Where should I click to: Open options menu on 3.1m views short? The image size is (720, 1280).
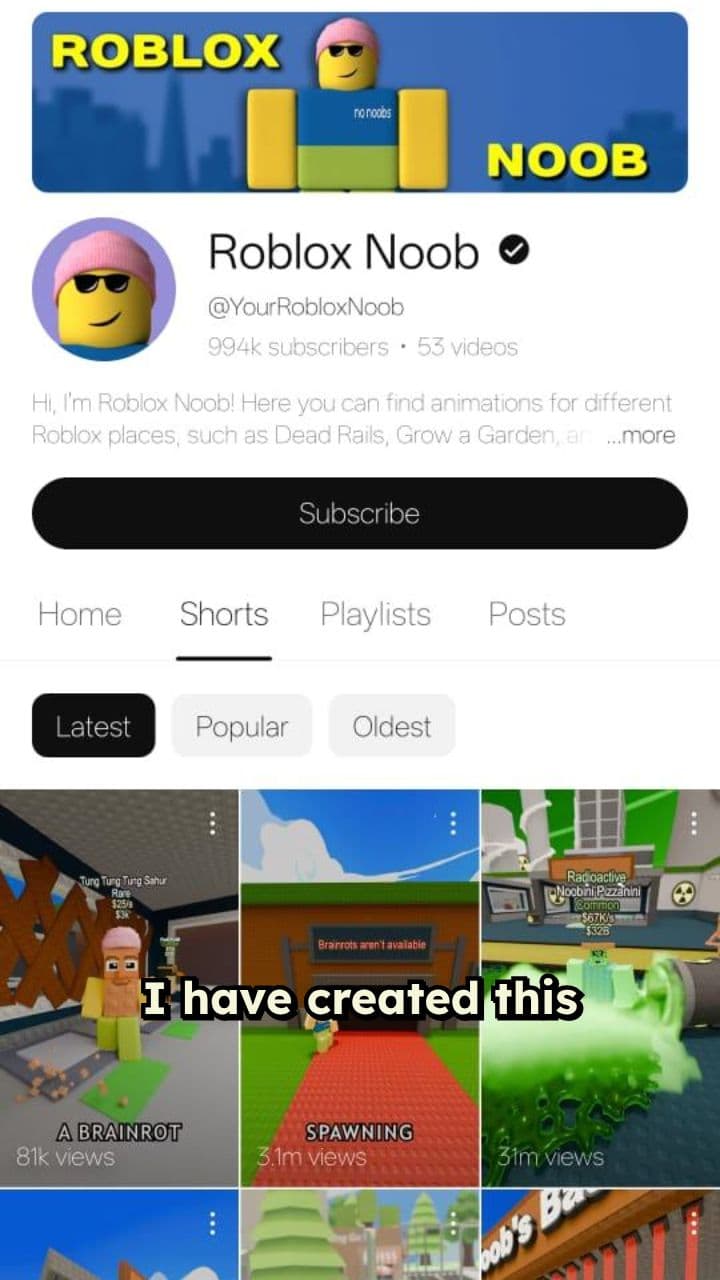453,823
